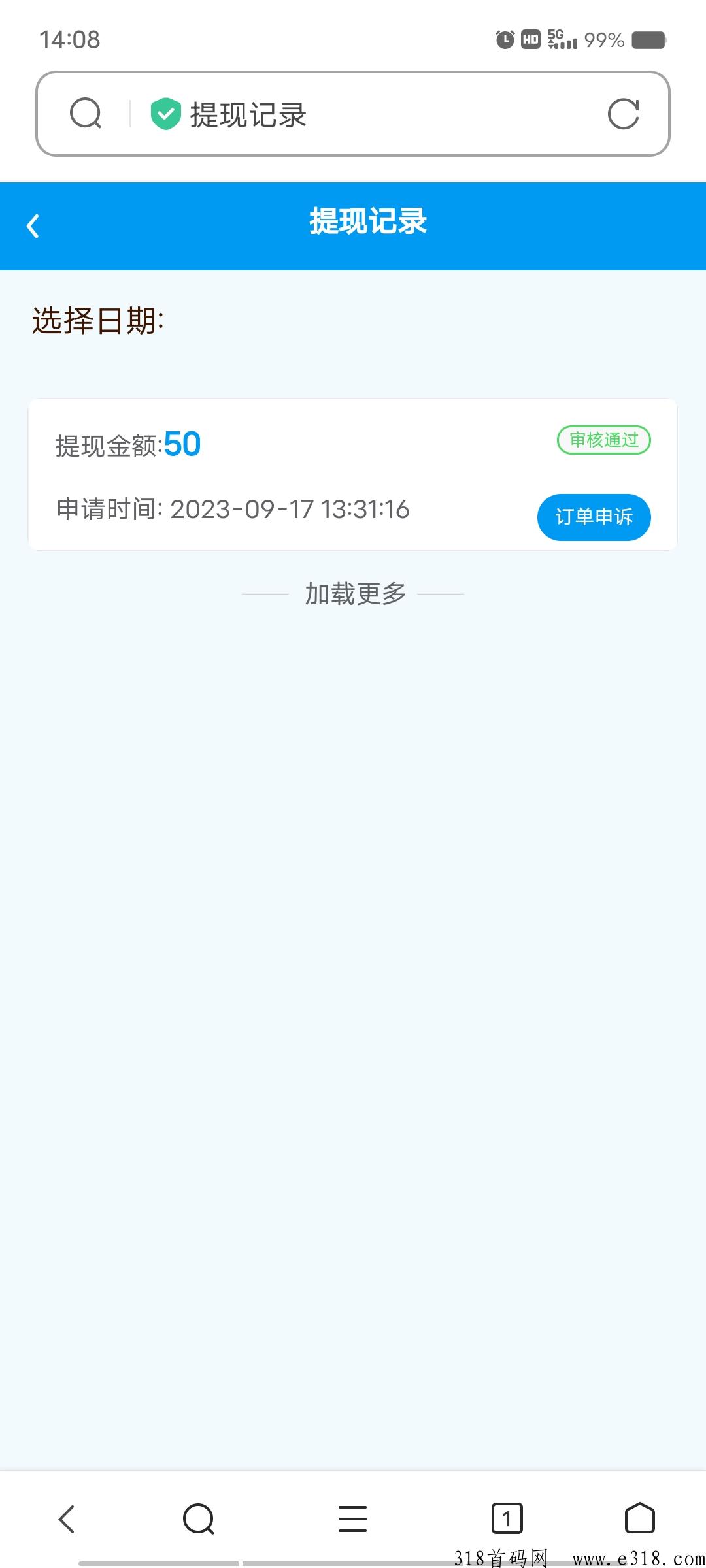Reload the page with the refresh icon

pyautogui.click(x=623, y=114)
